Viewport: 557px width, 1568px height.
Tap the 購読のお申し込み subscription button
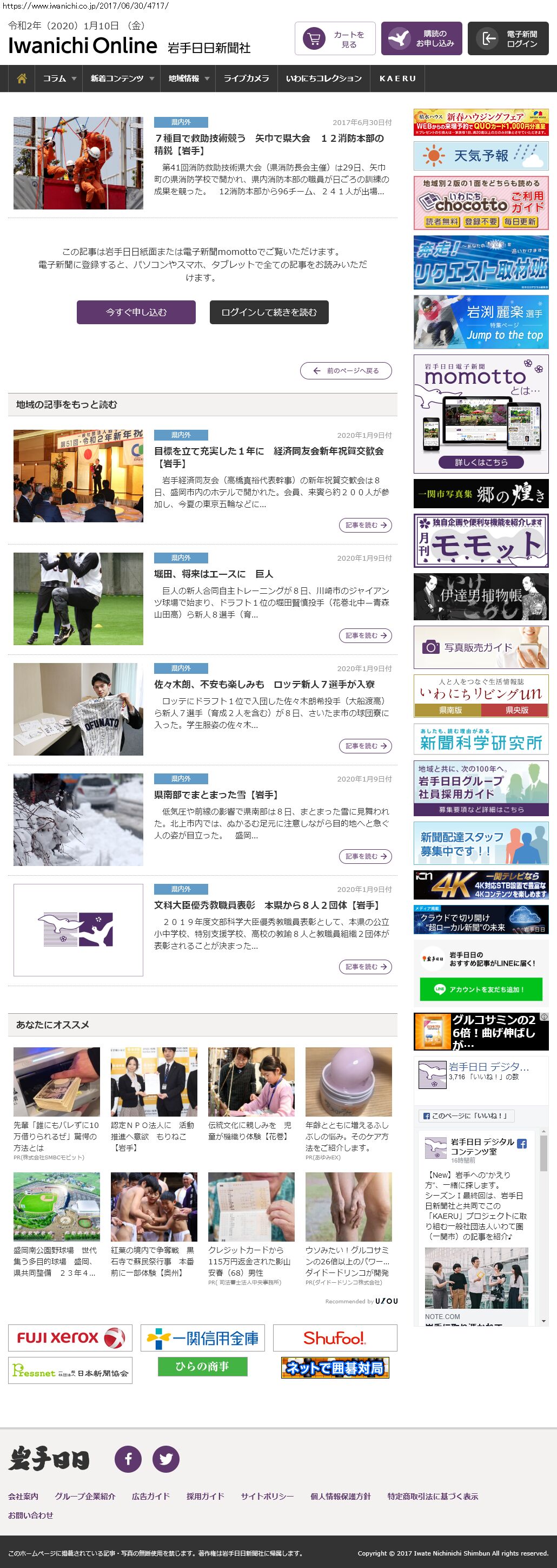click(421, 39)
